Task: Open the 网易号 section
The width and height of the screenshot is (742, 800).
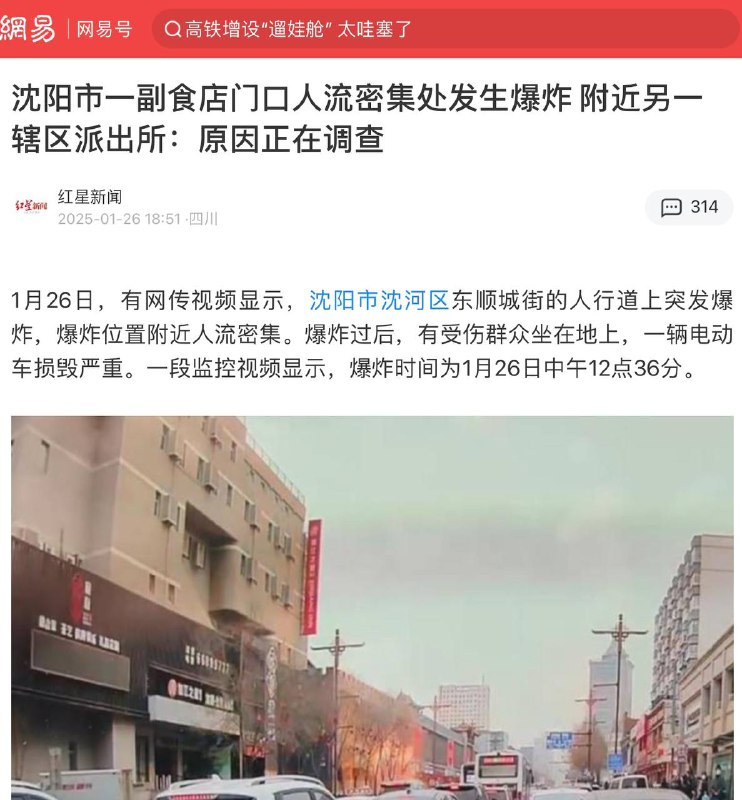Action: (105, 29)
